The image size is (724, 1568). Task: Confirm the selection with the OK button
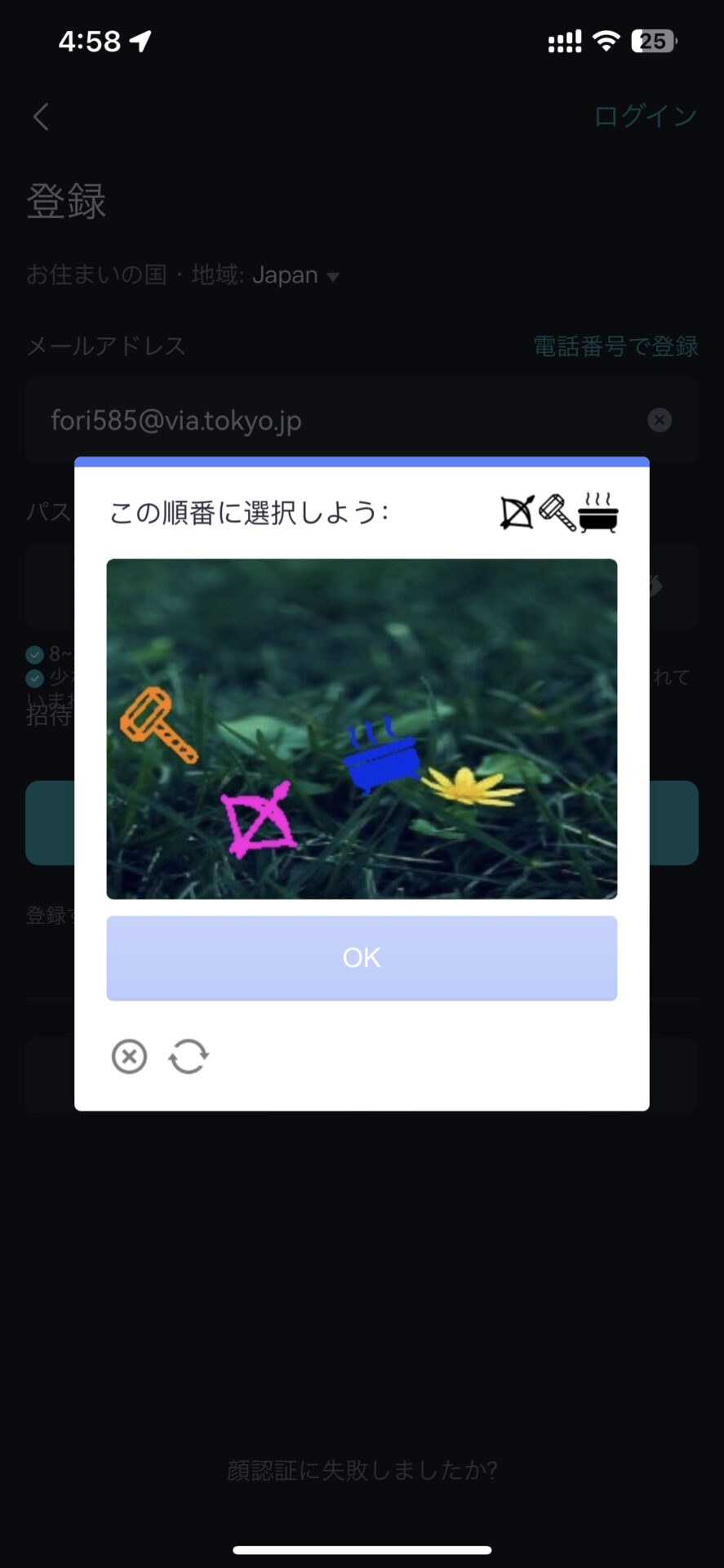tap(362, 957)
